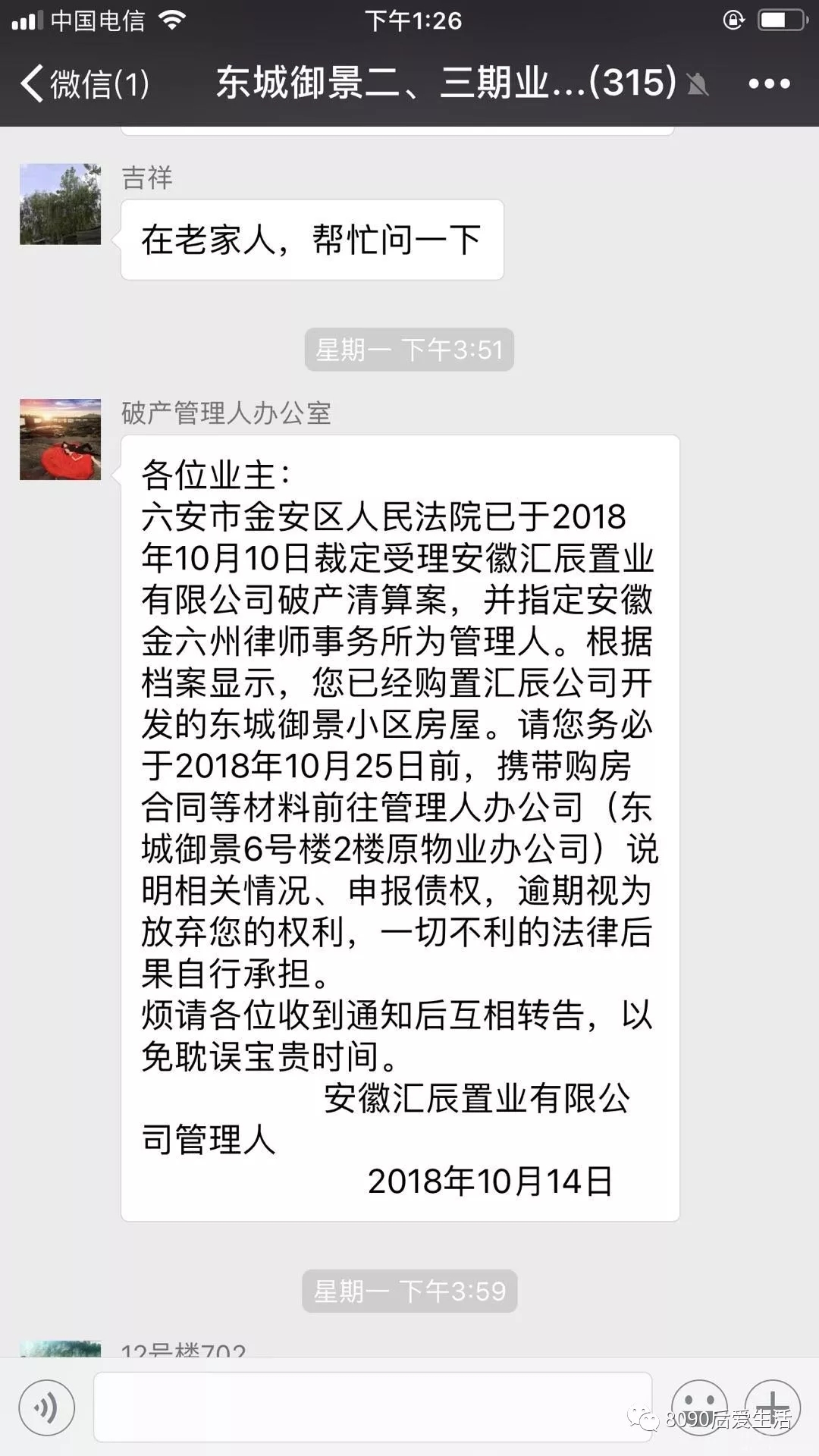Open the plus attachment menu
Image resolution: width=819 pixels, height=1456 pixels.
[x=773, y=1408]
